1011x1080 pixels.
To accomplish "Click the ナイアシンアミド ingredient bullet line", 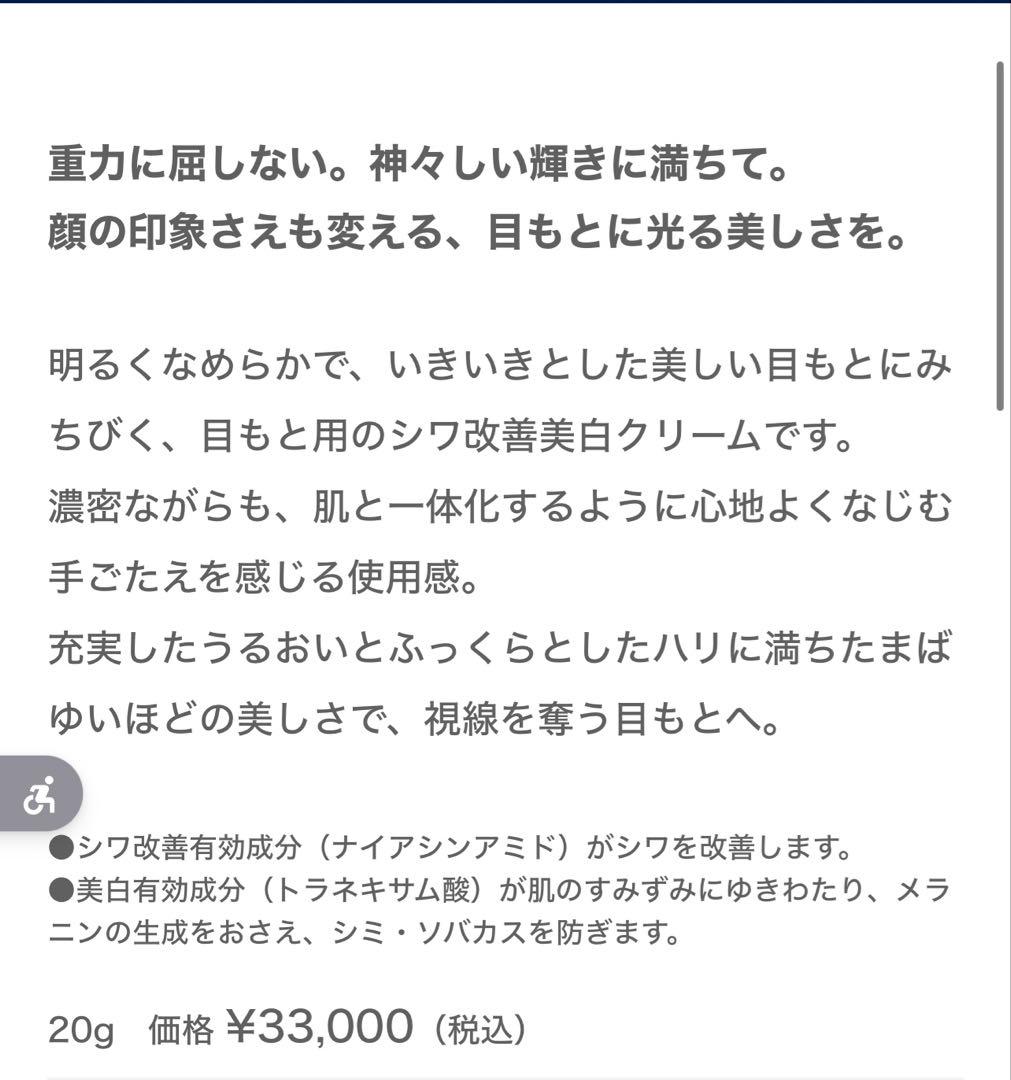I will click(x=450, y=848).
